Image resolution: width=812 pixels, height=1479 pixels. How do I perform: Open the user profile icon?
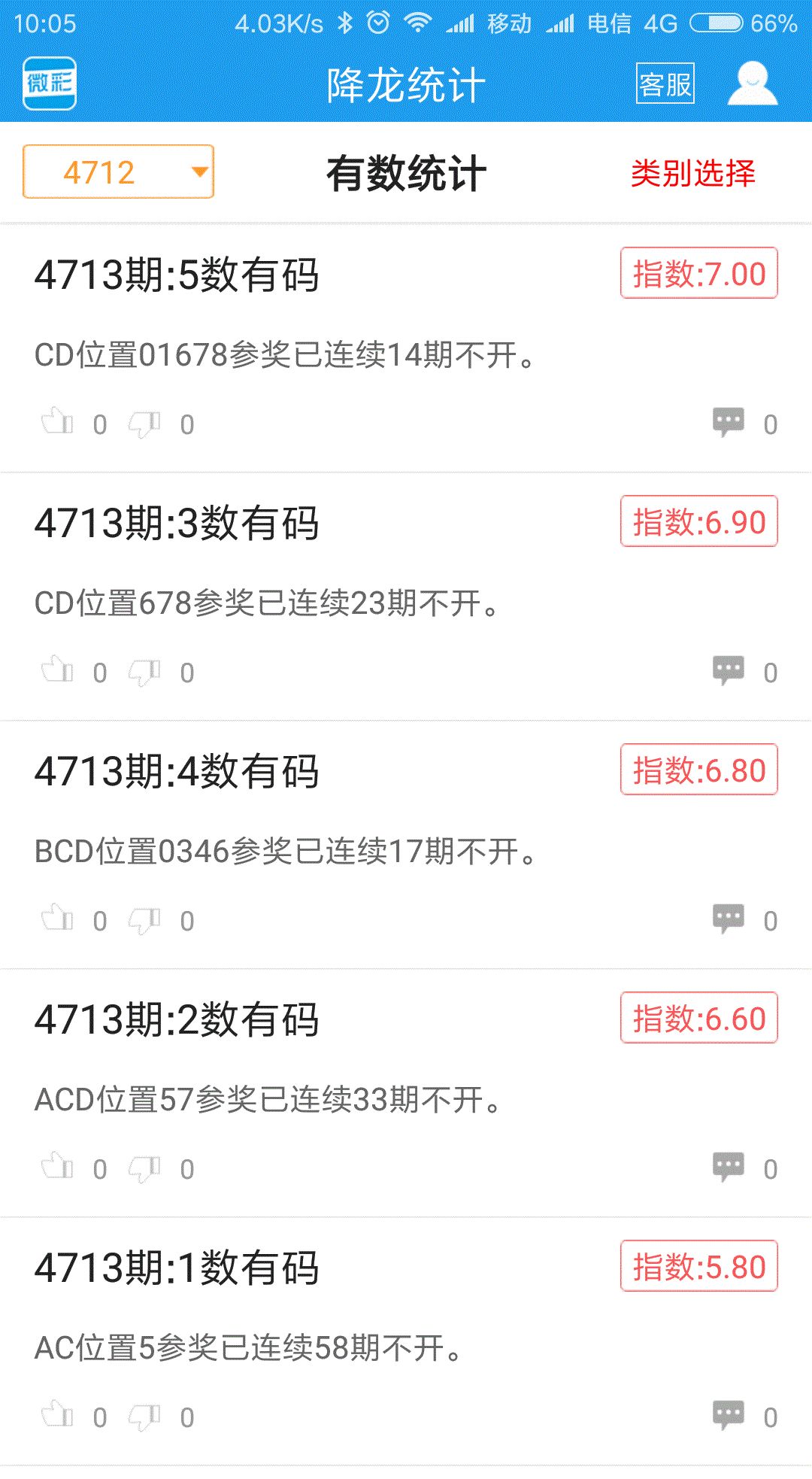tap(752, 84)
